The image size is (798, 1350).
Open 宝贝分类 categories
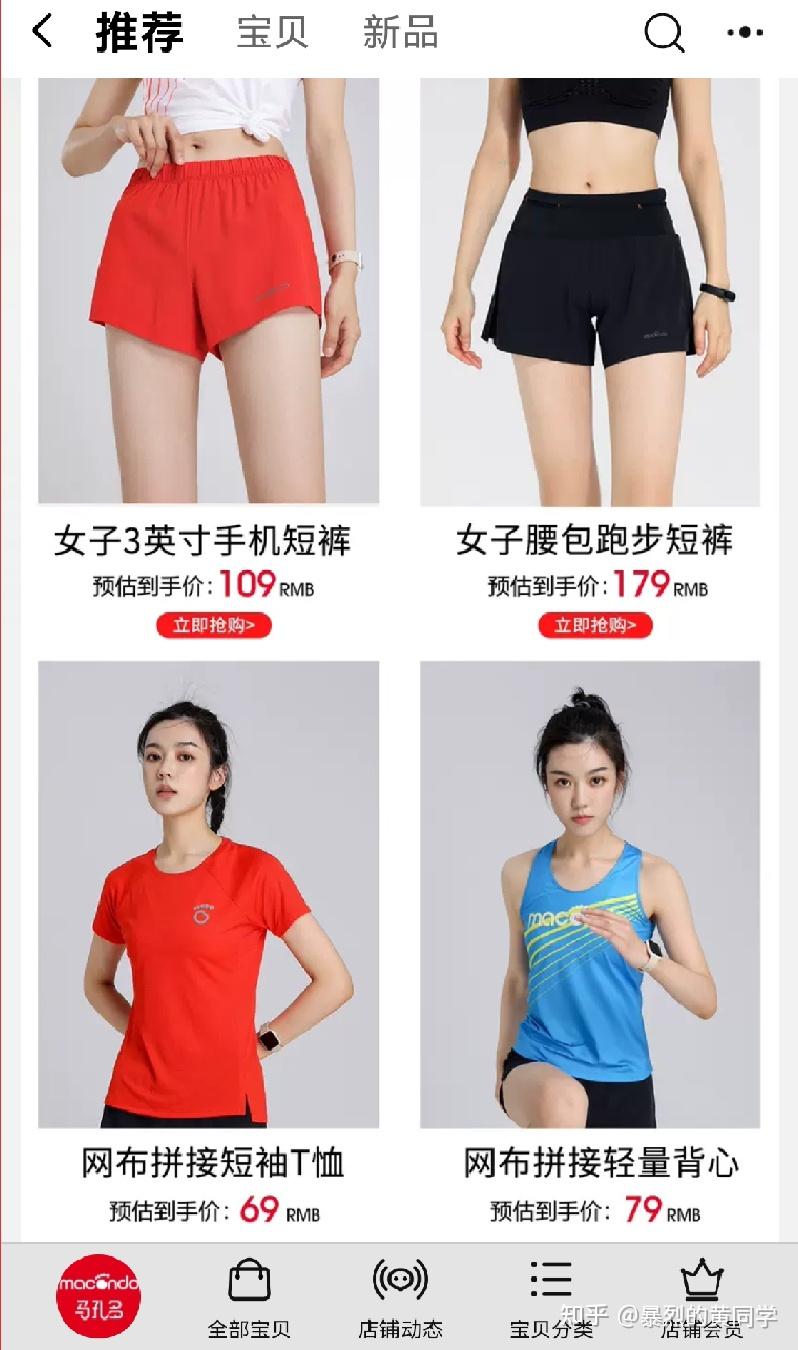(x=551, y=1298)
